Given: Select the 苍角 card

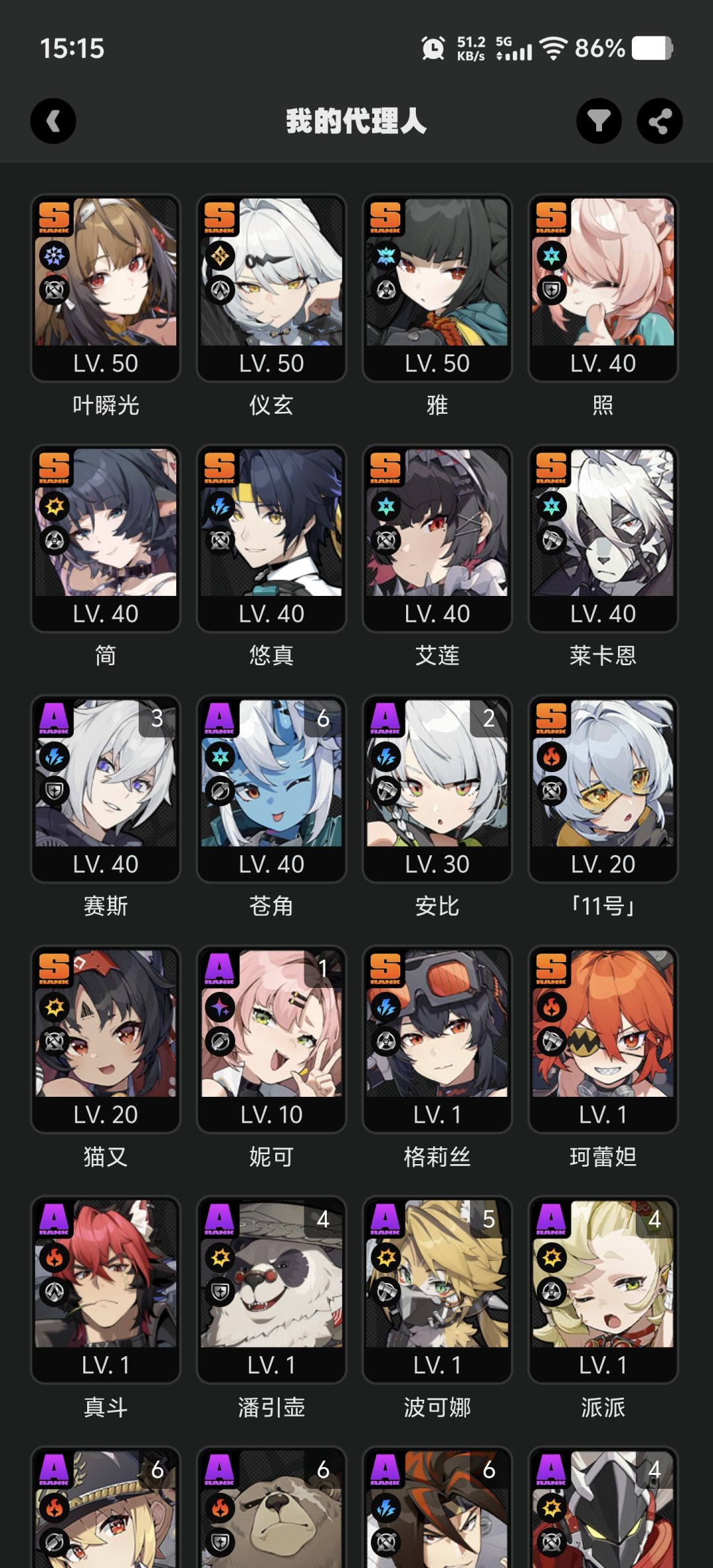Looking at the screenshot, I should pos(271,789).
